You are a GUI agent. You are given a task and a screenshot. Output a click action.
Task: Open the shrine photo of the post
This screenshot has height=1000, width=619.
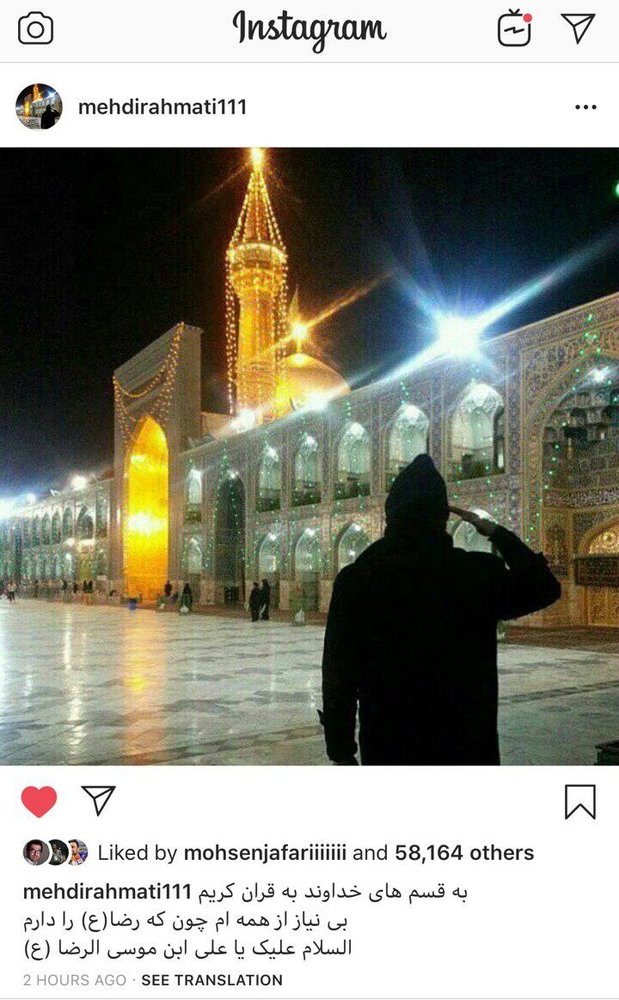tap(309, 456)
